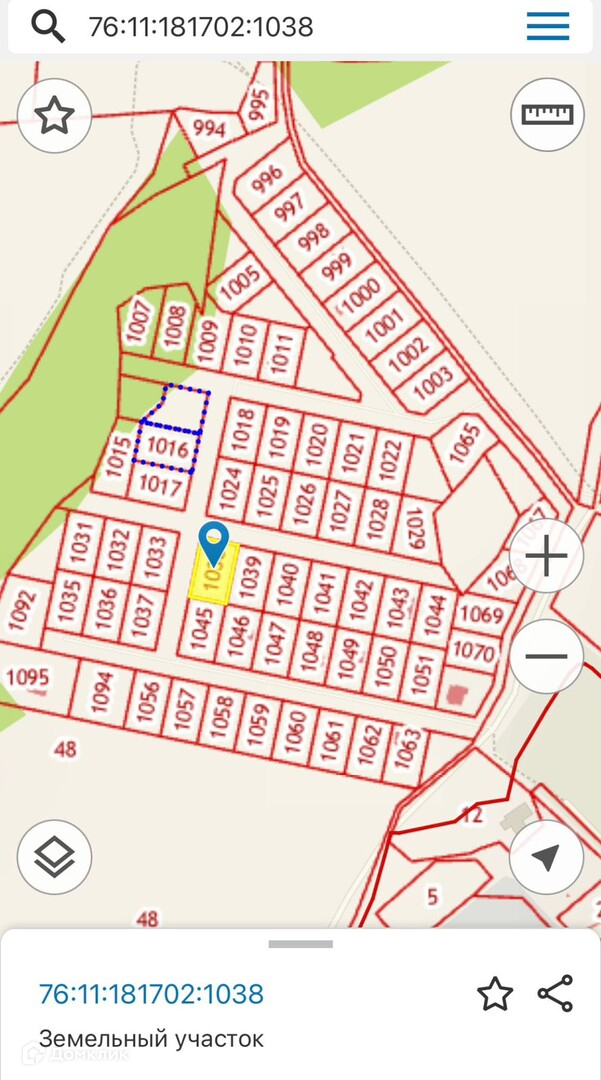Expand the bottom sheet drag handle

coord(300,944)
